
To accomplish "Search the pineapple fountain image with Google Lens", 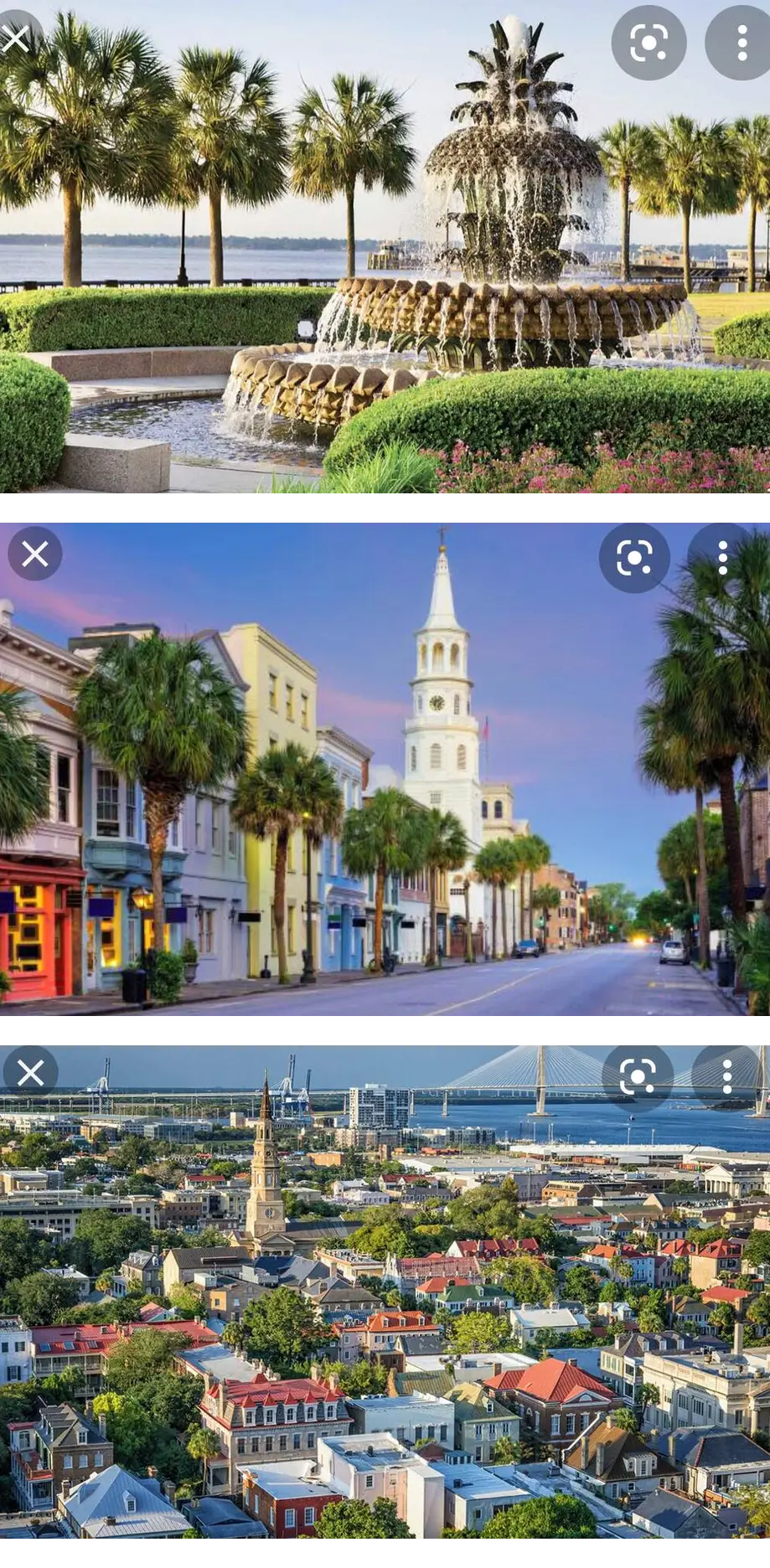I will click(649, 42).
